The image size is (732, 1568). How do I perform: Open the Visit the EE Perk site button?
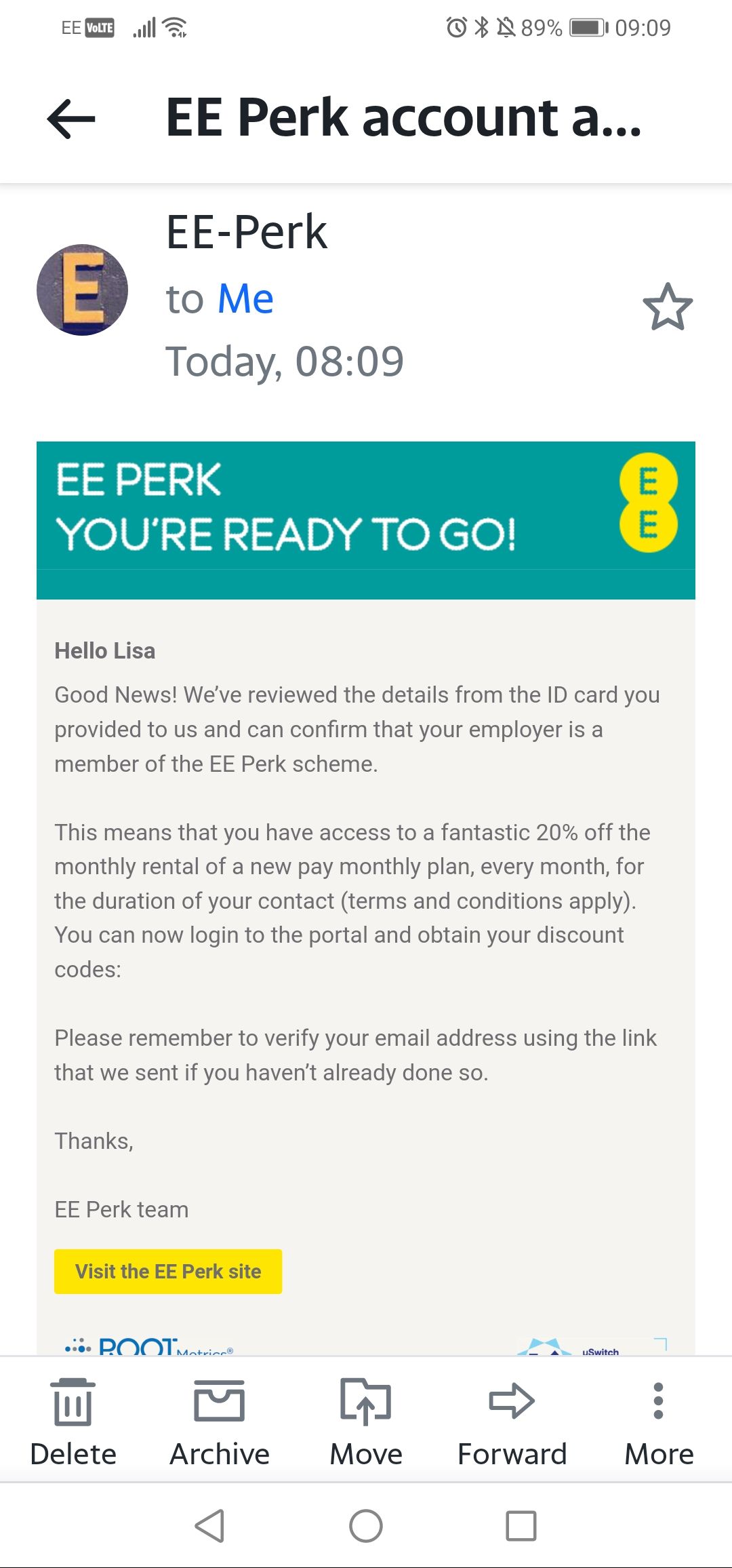tap(168, 1271)
